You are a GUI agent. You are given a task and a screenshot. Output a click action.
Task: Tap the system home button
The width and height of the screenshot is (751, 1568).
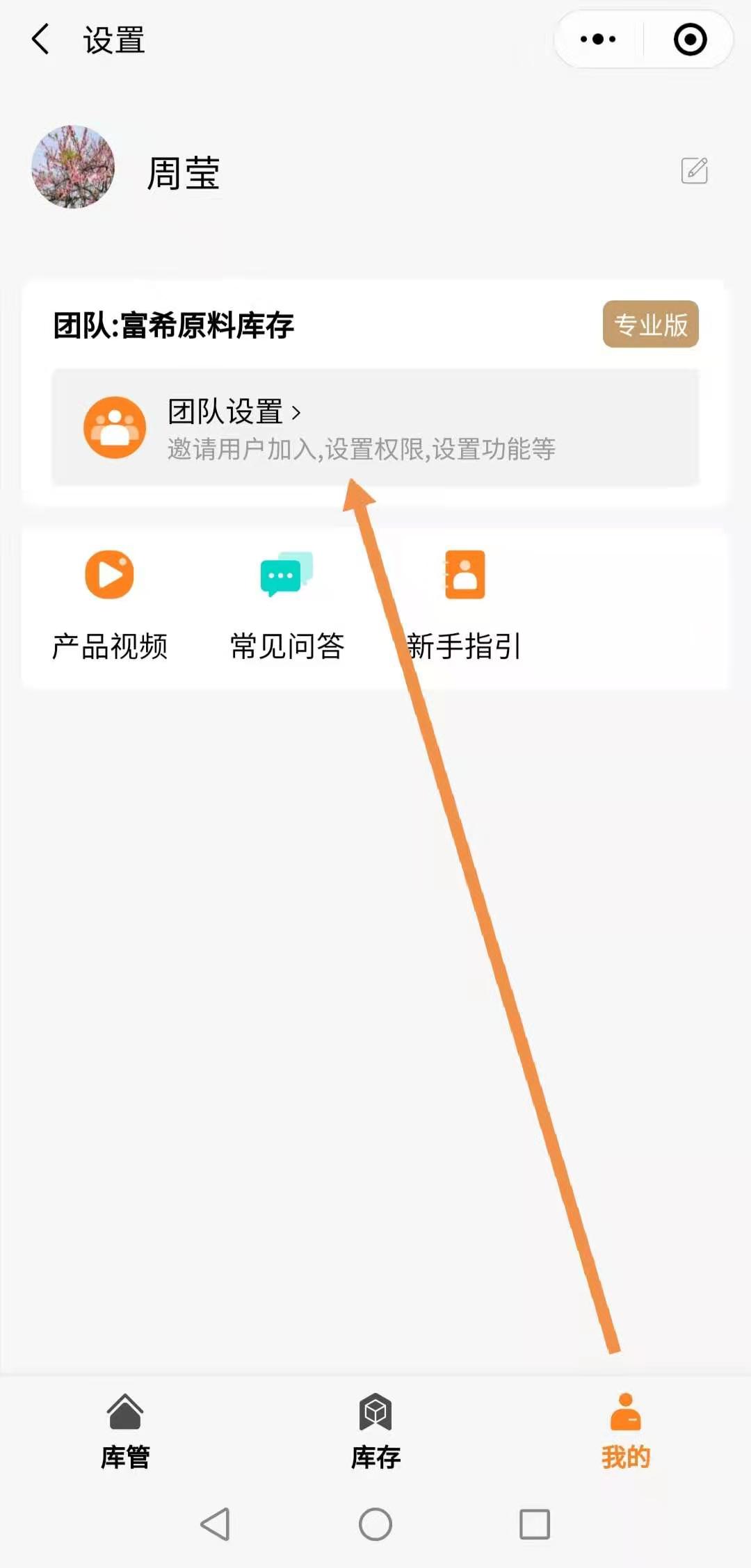(375, 1524)
